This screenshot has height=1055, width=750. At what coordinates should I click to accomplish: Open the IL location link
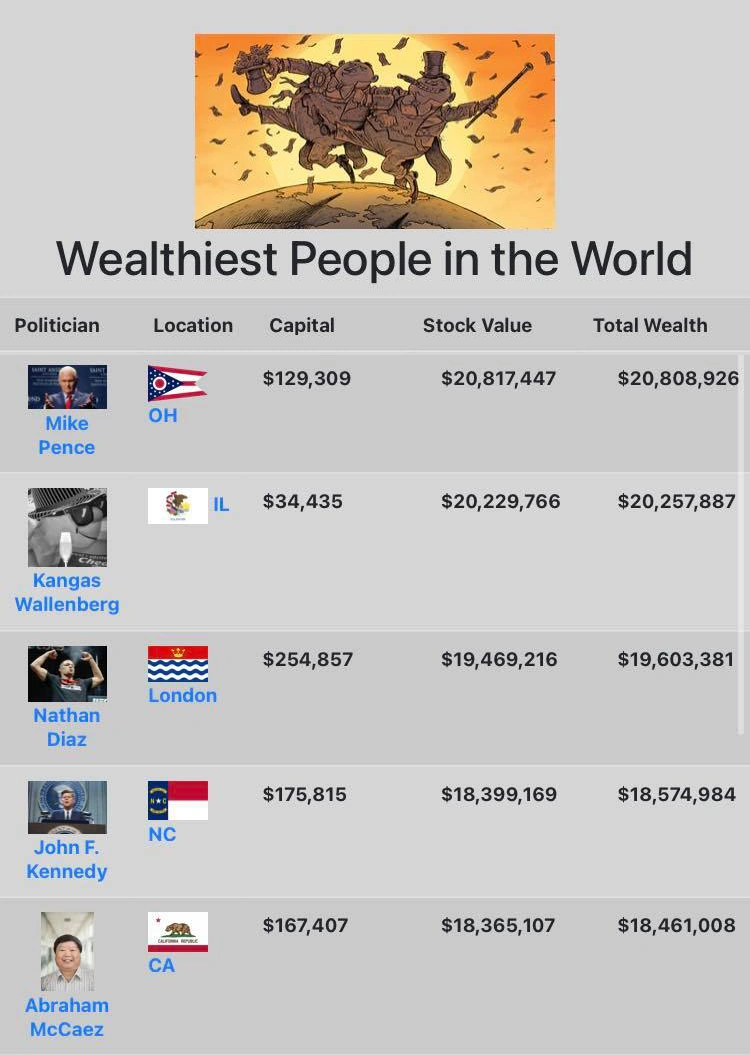[x=221, y=505]
